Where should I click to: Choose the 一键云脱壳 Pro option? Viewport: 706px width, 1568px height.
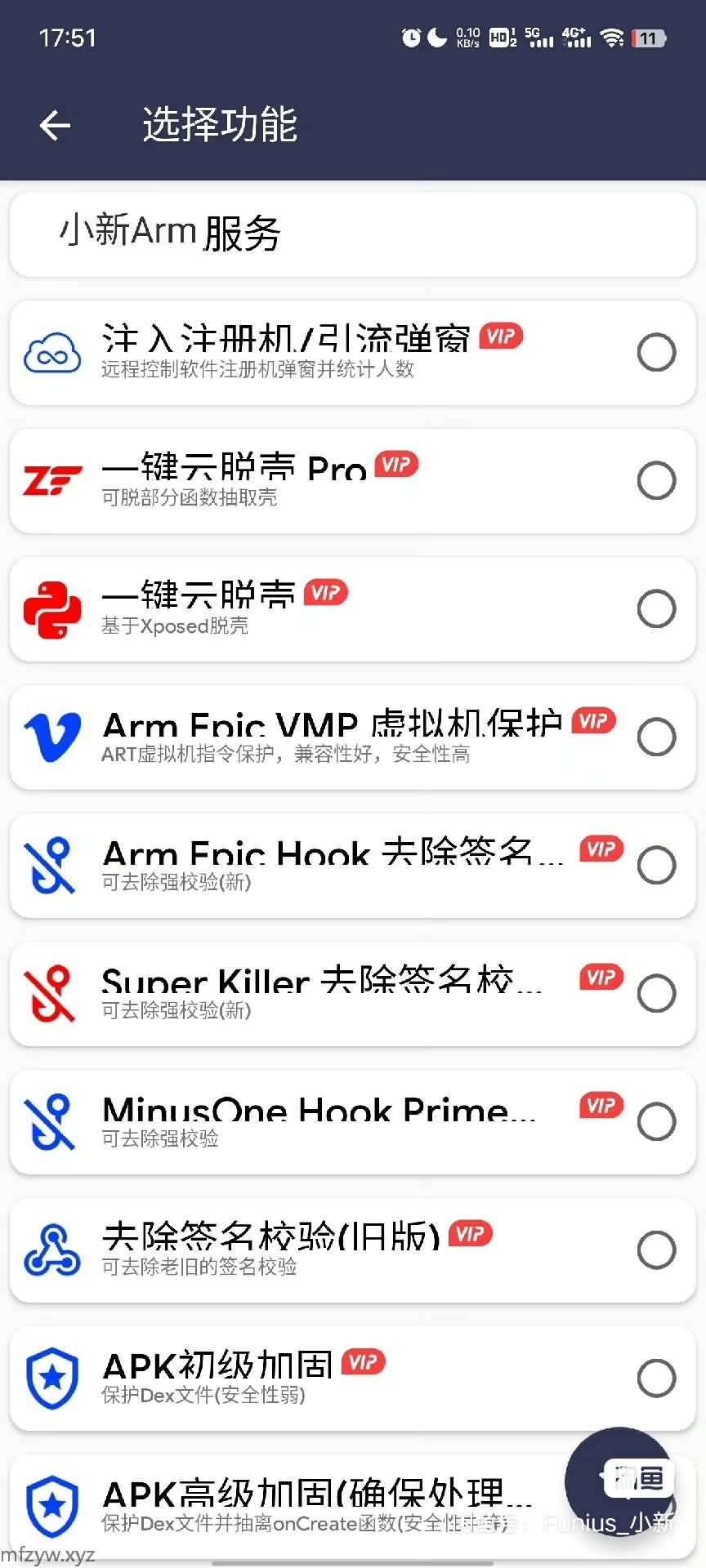[656, 481]
